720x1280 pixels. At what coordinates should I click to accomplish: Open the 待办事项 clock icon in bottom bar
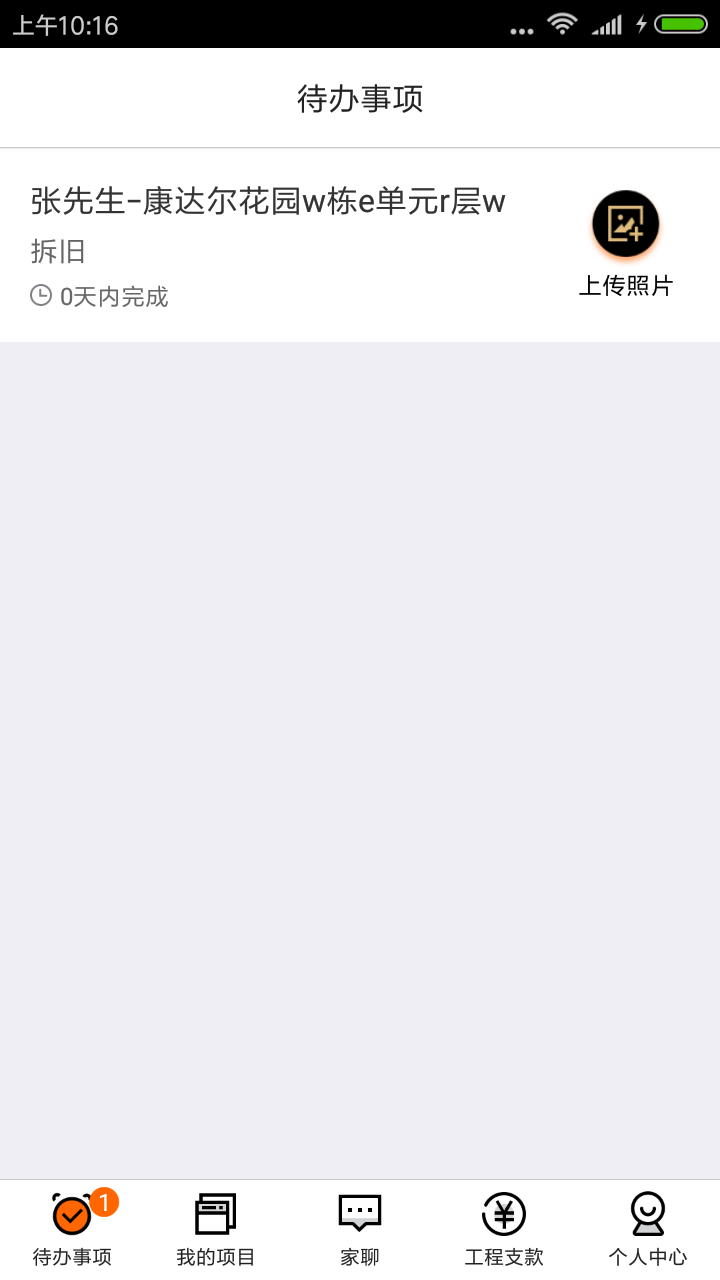[x=71, y=1213]
